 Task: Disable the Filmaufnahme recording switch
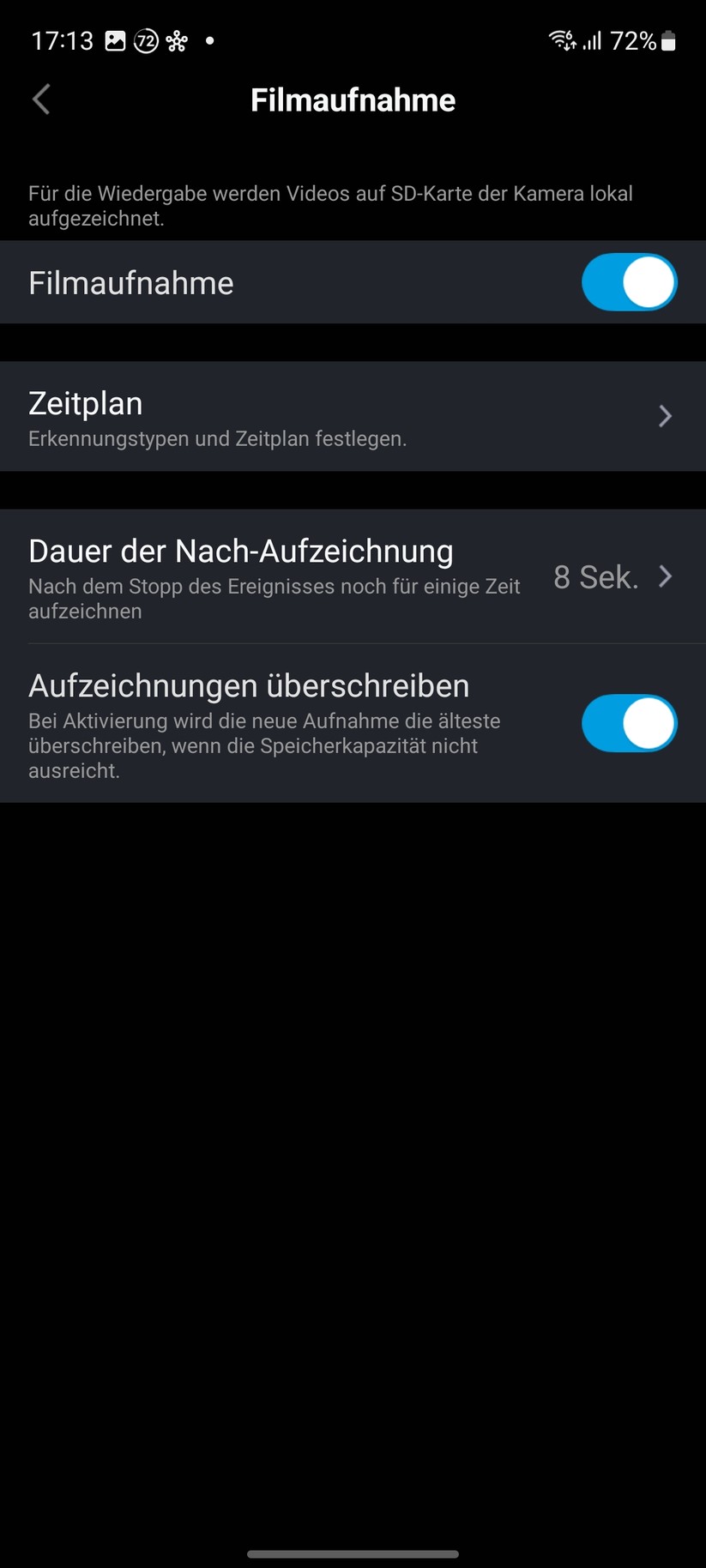pos(629,281)
